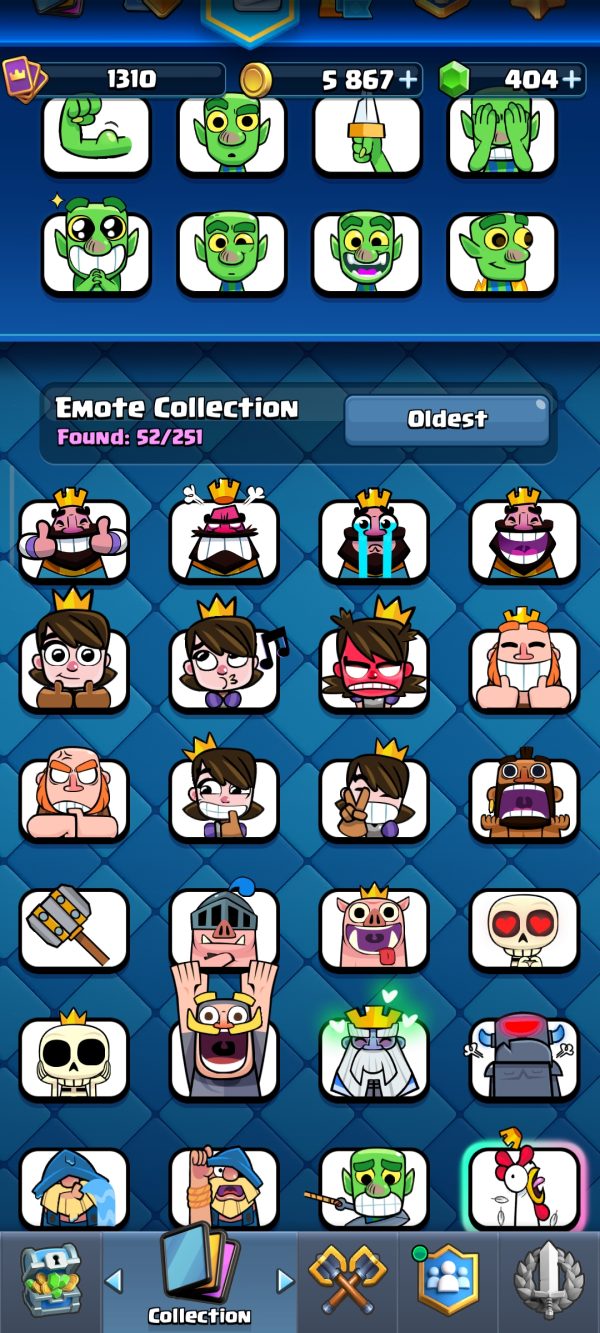Screen dimensions: 600x1333
Task: Open the Shop chest tab
Action: pos(49,1281)
